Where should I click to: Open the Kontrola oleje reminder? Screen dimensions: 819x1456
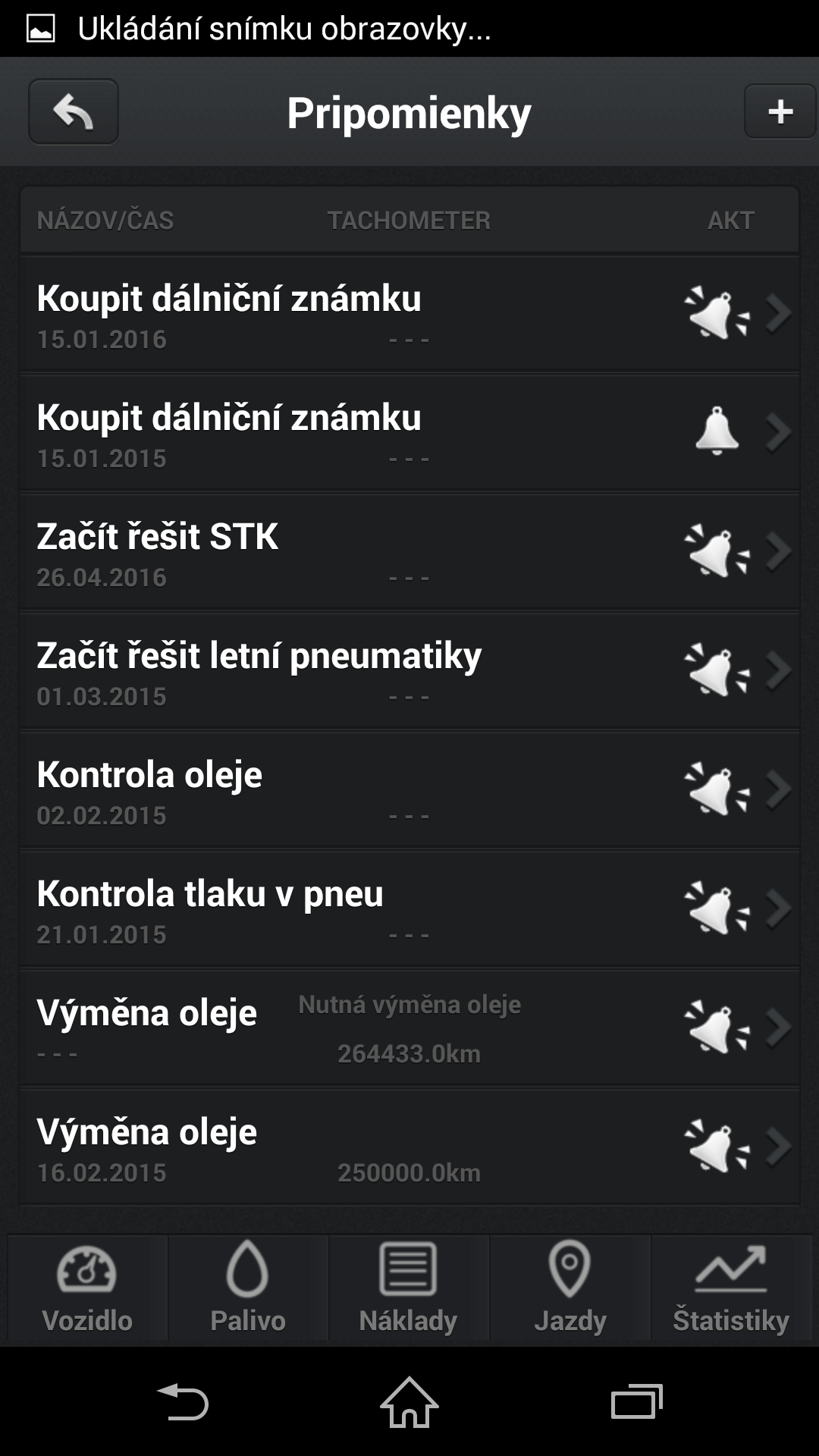point(409,790)
